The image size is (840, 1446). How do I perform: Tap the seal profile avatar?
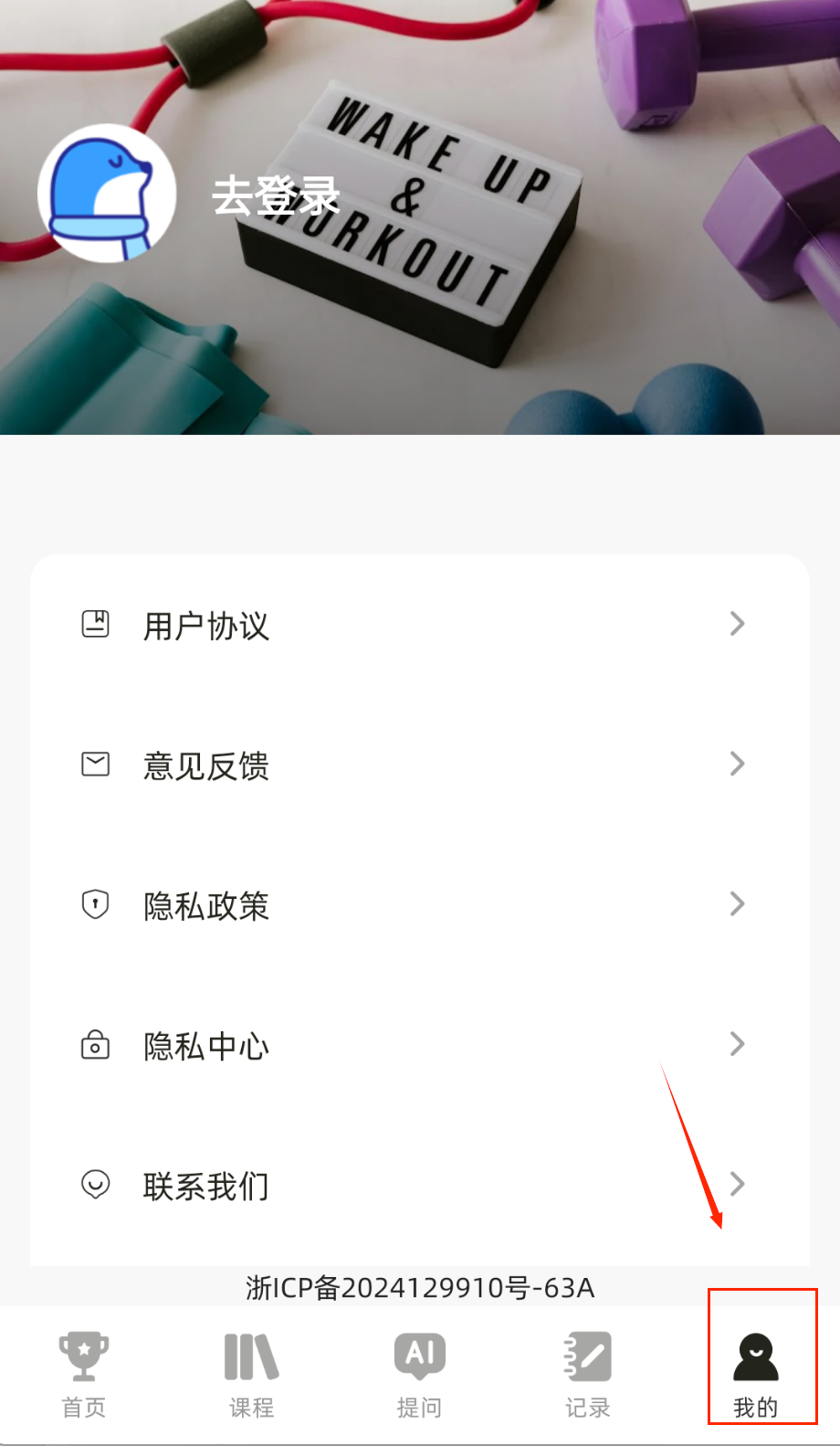point(107,193)
